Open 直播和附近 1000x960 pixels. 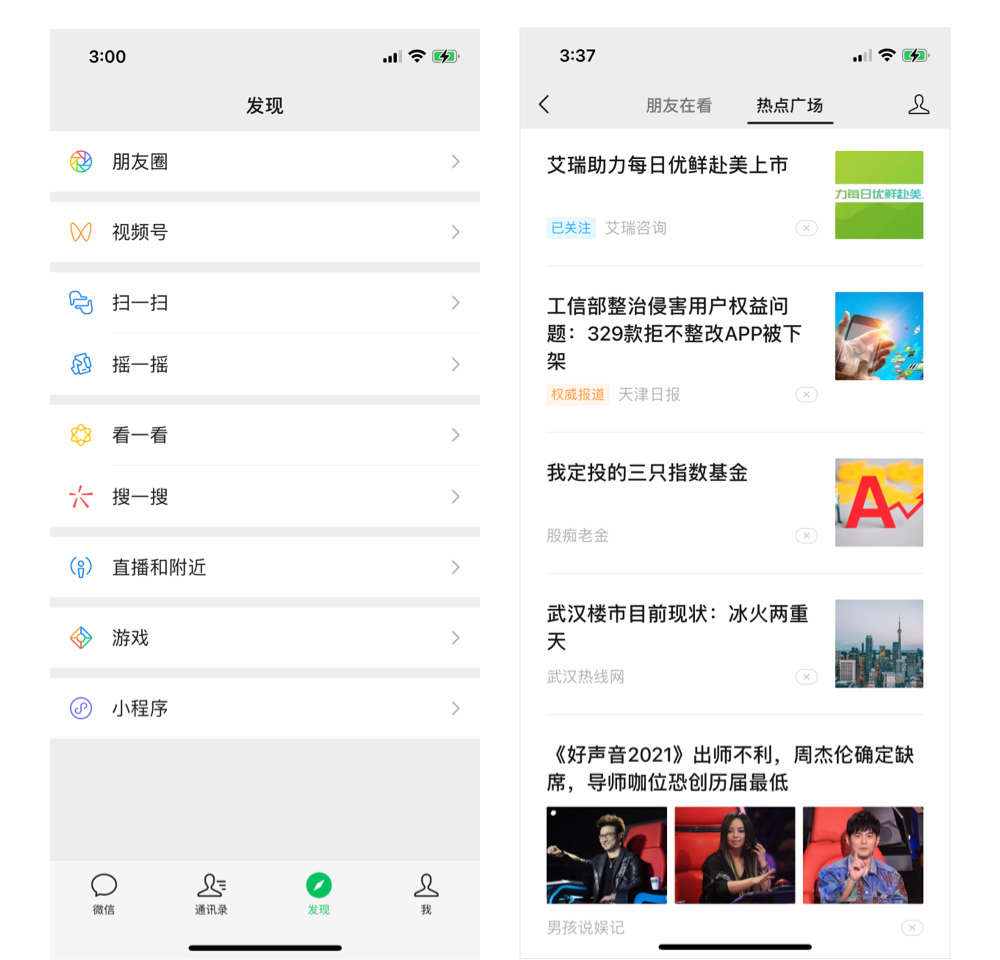click(x=265, y=567)
